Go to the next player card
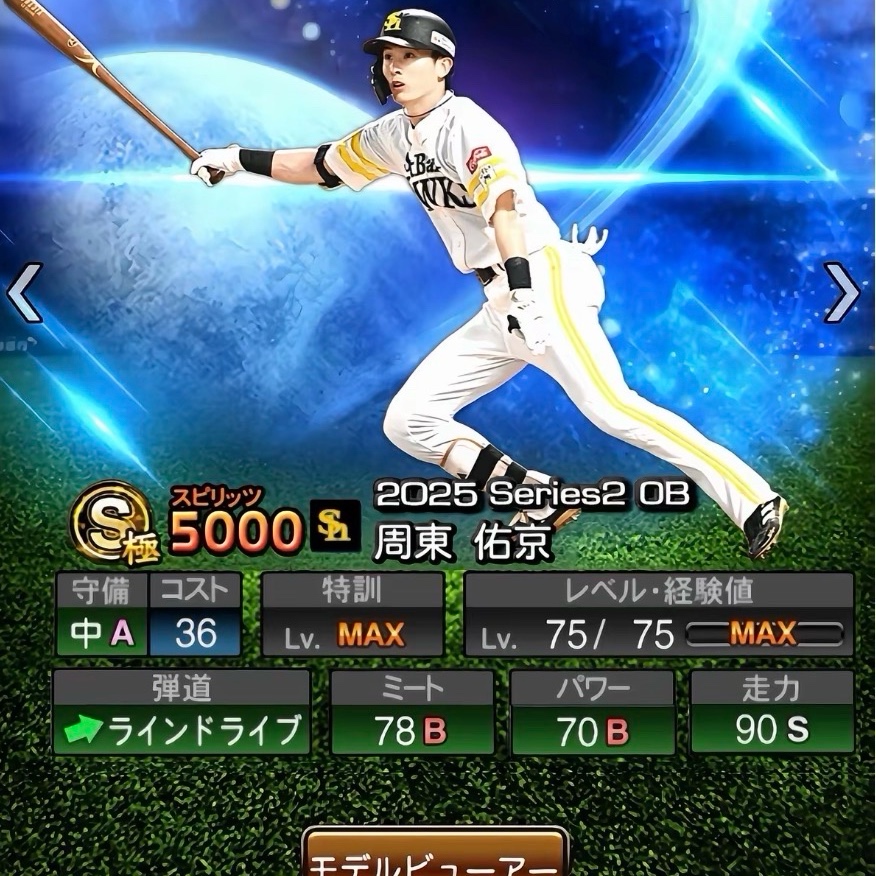 click(x=843, y=292)
